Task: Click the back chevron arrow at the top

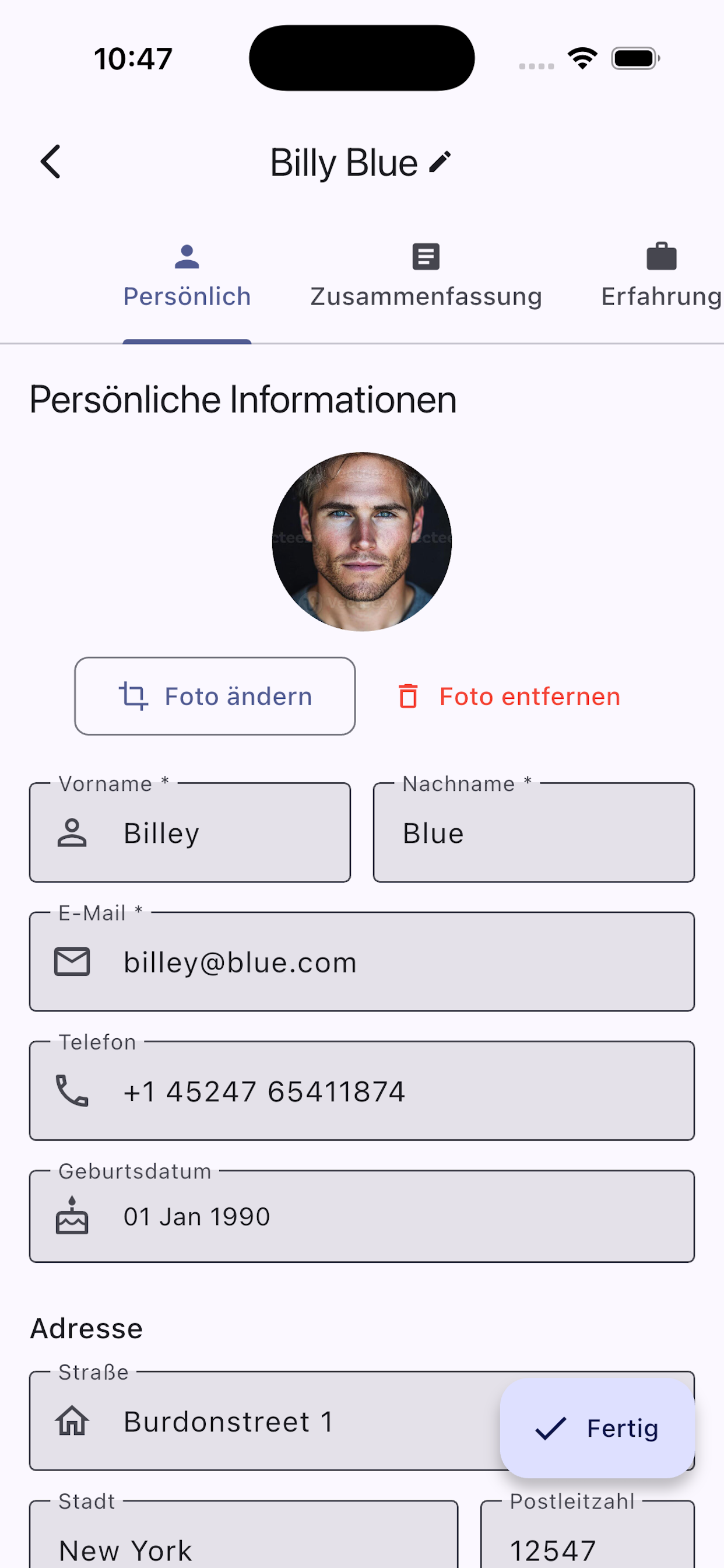Action: click(51, 162)
